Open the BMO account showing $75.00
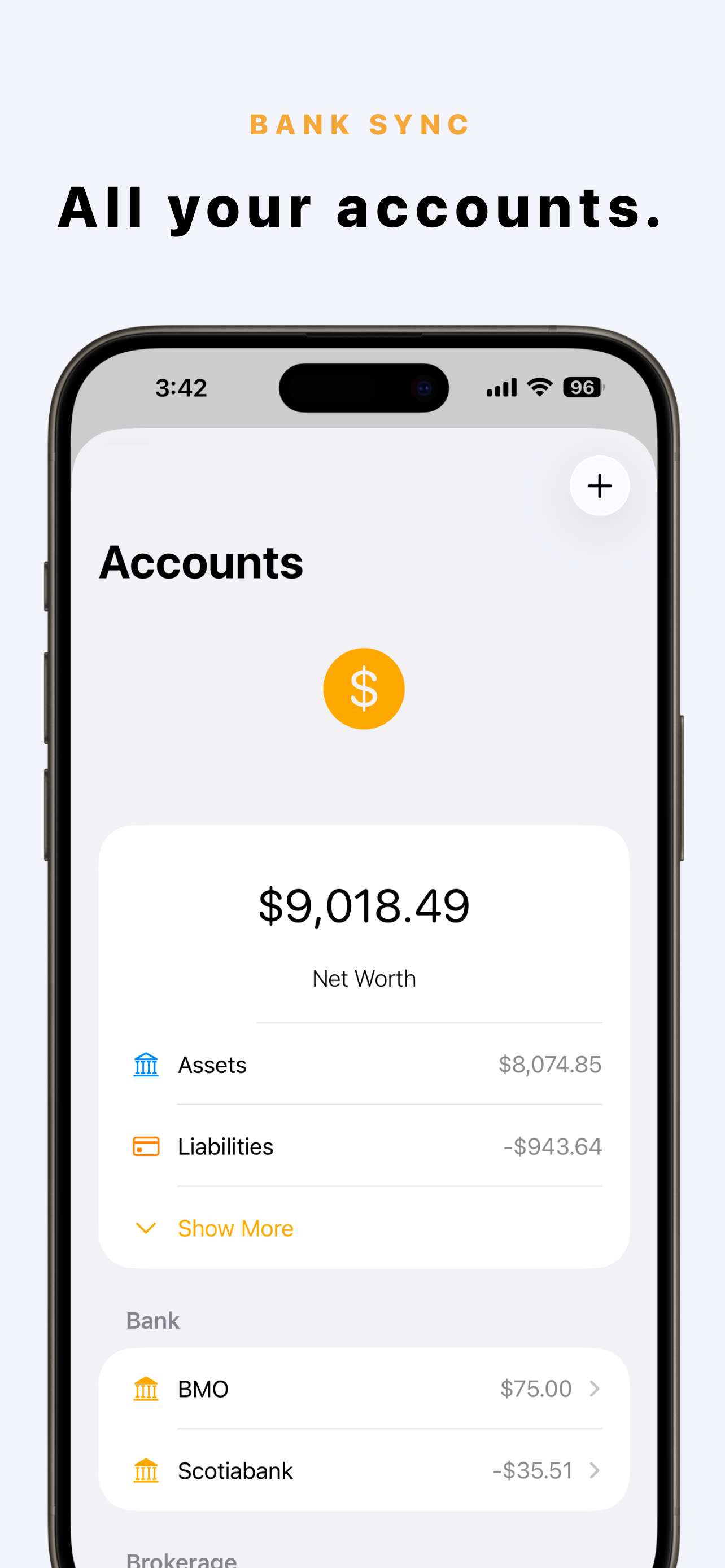 (365, 1389)
